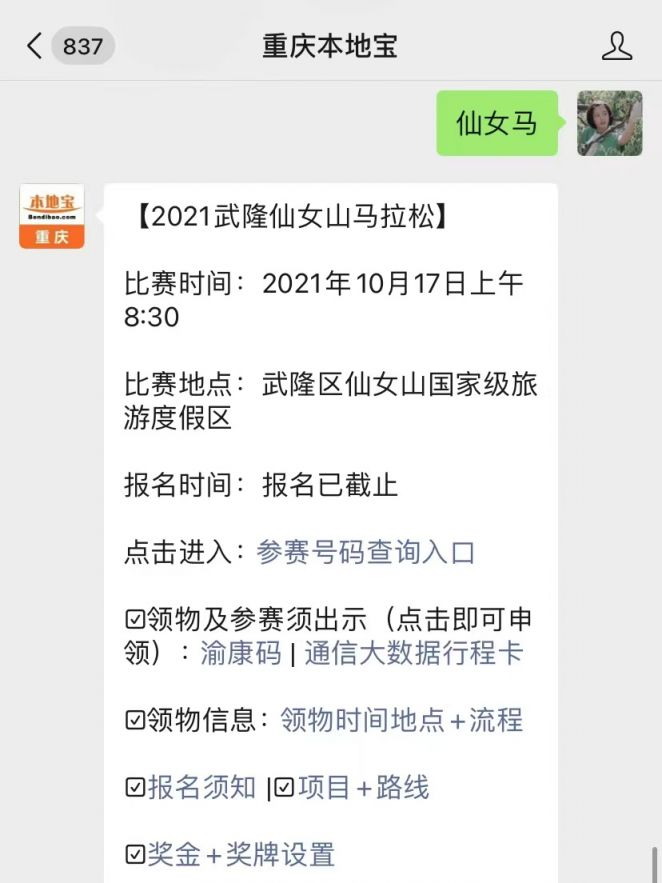Open the 领物时间地点+流程 link
This screenshot has width=662, height=883.
point(401,720)
